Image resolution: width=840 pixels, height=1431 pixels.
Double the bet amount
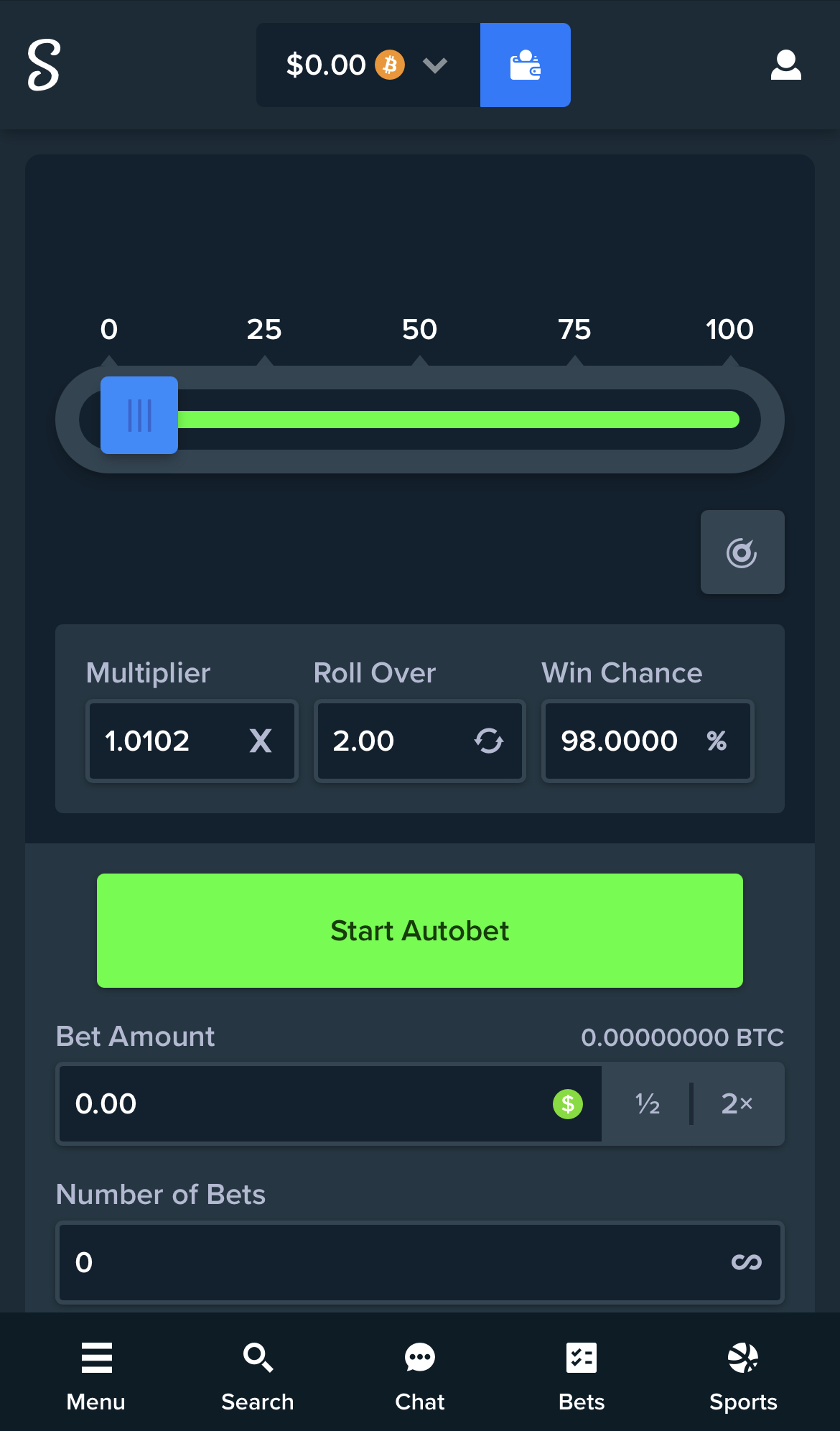[x=737, y=1103]
